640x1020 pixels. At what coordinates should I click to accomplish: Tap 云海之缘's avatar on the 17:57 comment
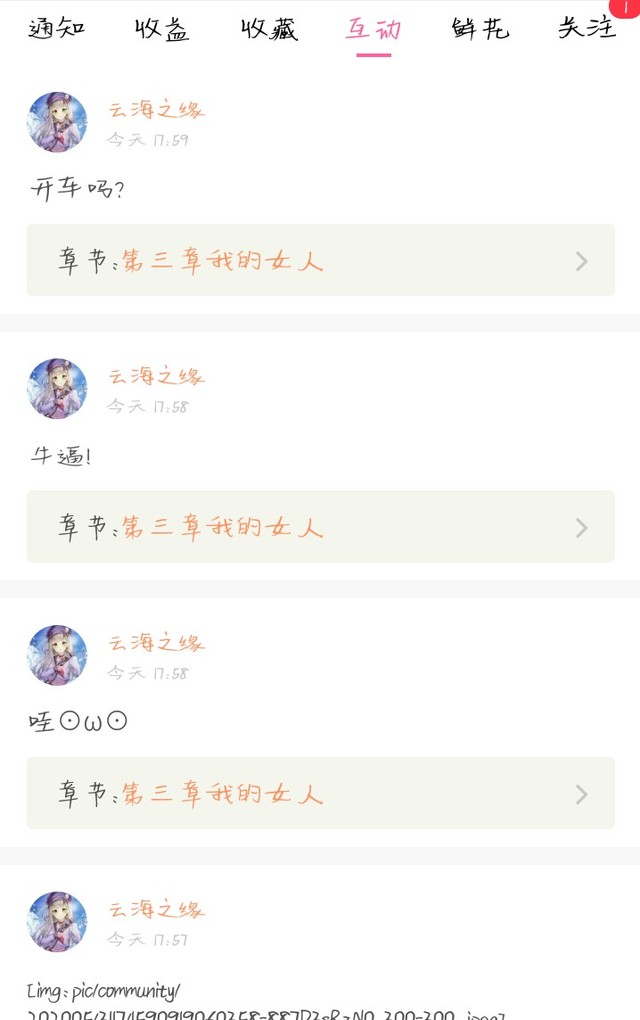57,922
